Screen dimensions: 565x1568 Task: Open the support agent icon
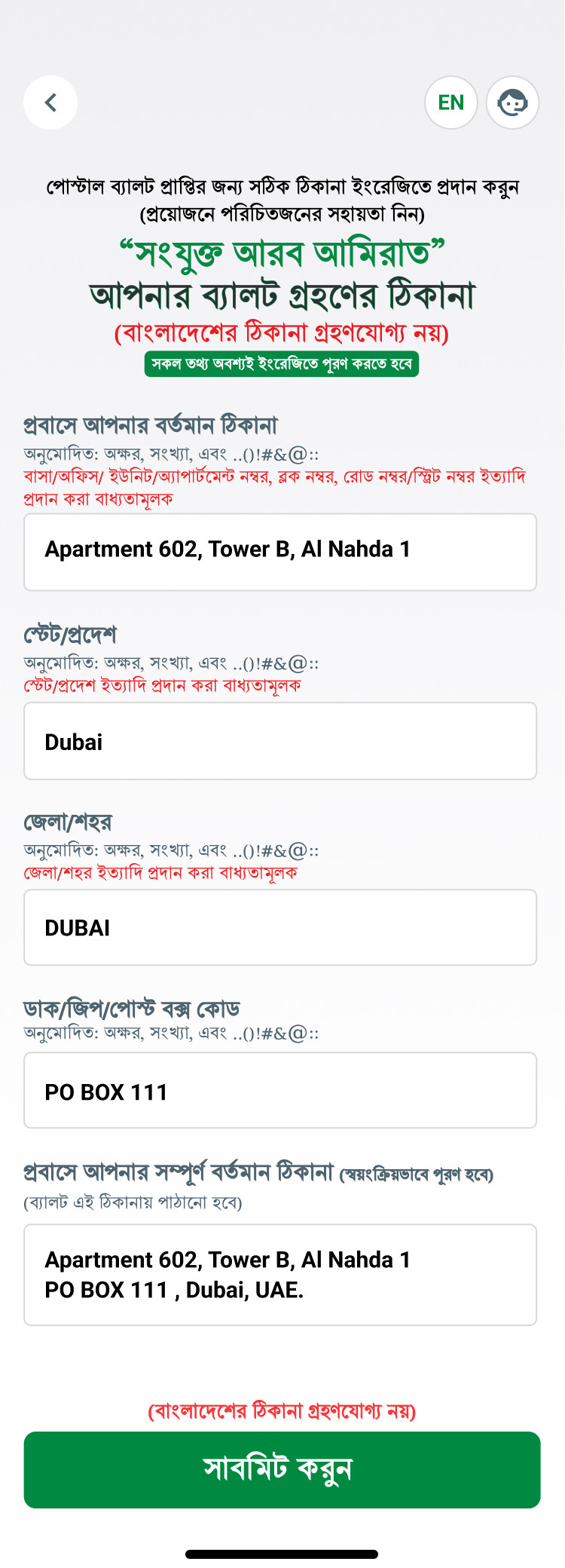[x=512, y=103]
